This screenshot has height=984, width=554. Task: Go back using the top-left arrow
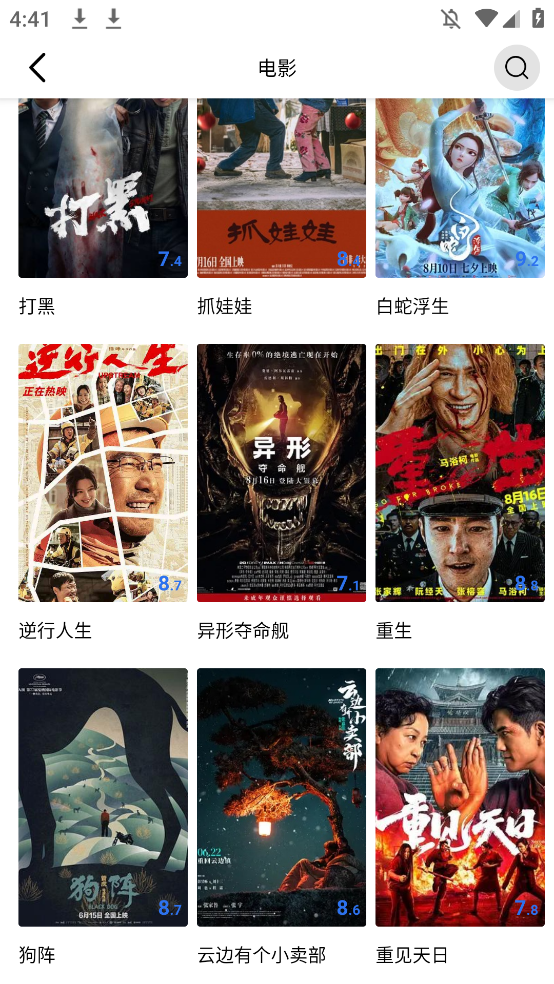[38, 68]
